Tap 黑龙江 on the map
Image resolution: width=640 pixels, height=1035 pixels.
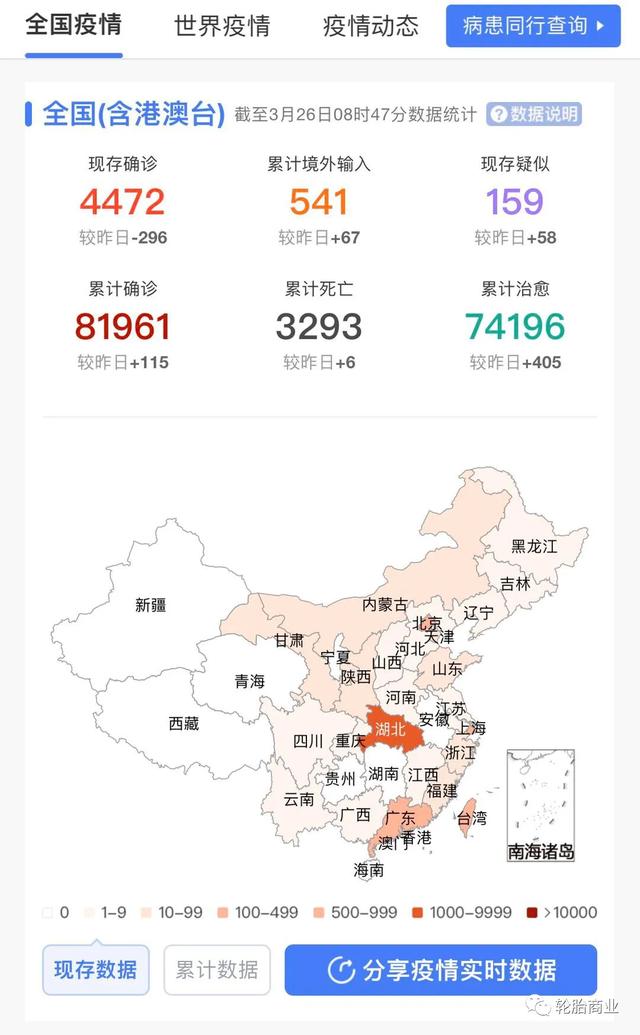tap(534, 547)
